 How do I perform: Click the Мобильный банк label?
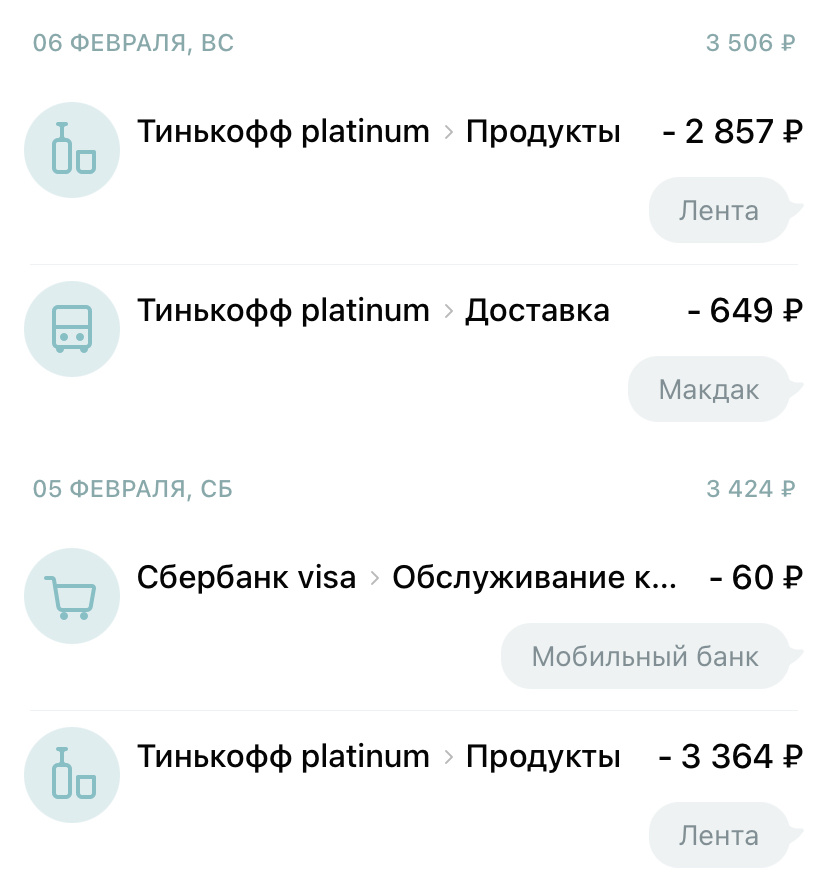tap(647, 655)
